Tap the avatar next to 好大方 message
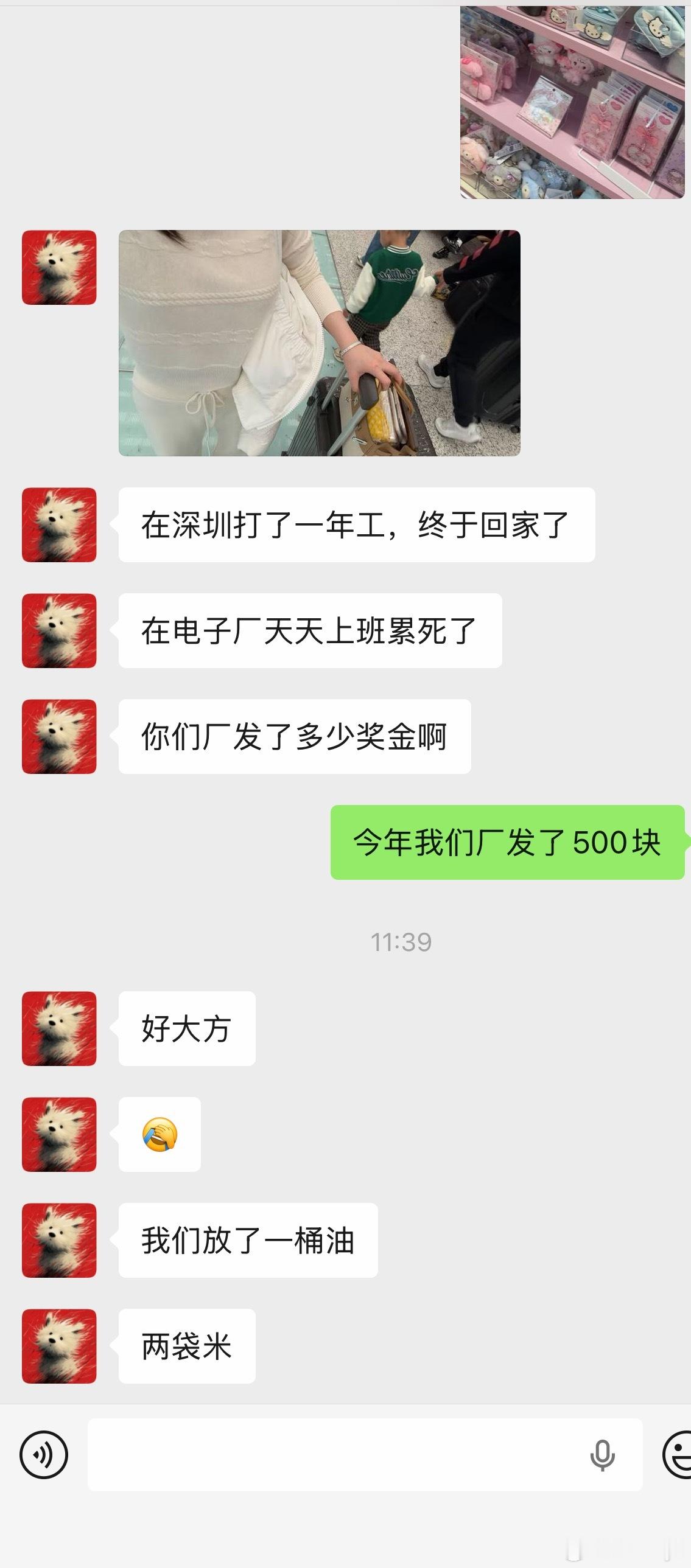Image resolution: width=691 pixels, height=1568 pixels. coord(58,1028)
